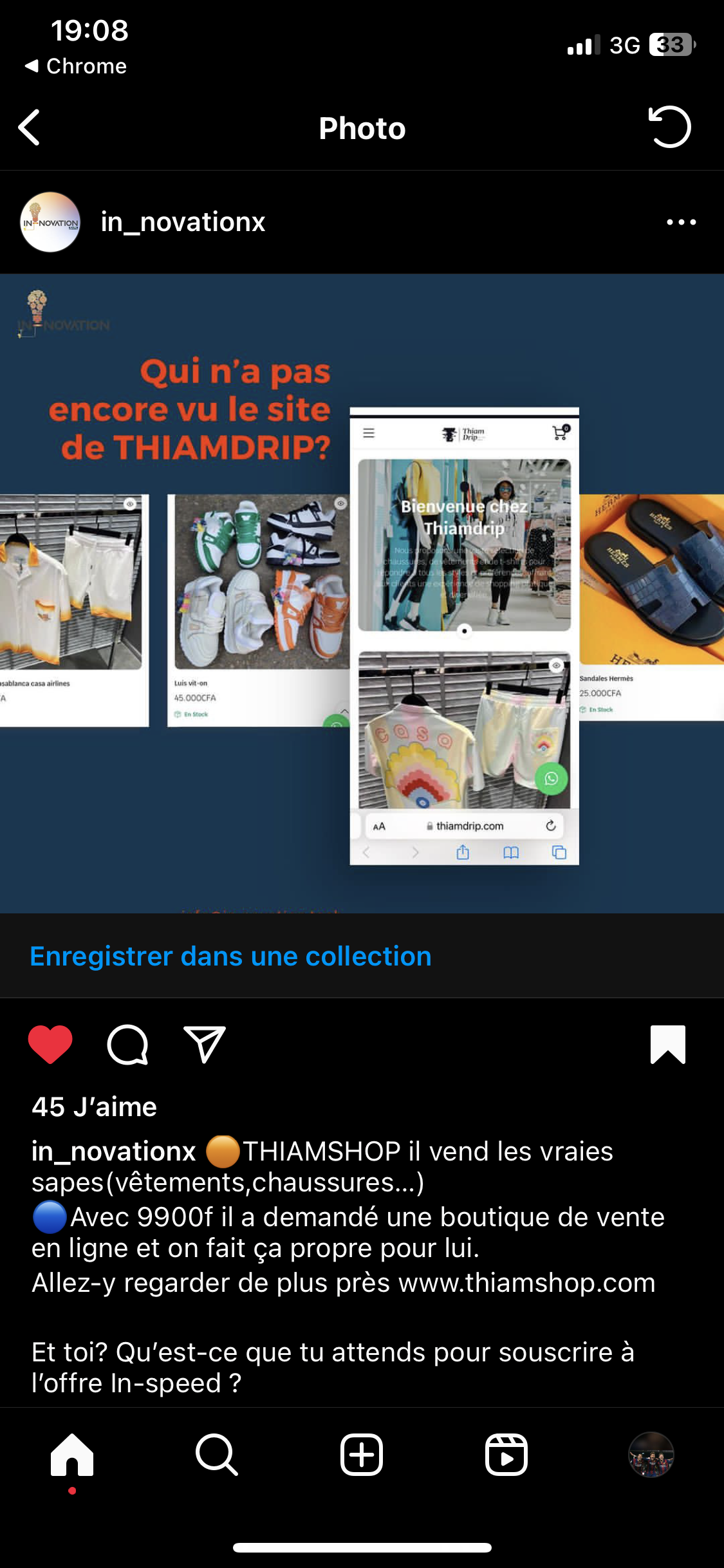Tap Enregistrer dans une collection
Image resolution: width=724 pixels, height=1568 pixels.
[x=230, y=956]
